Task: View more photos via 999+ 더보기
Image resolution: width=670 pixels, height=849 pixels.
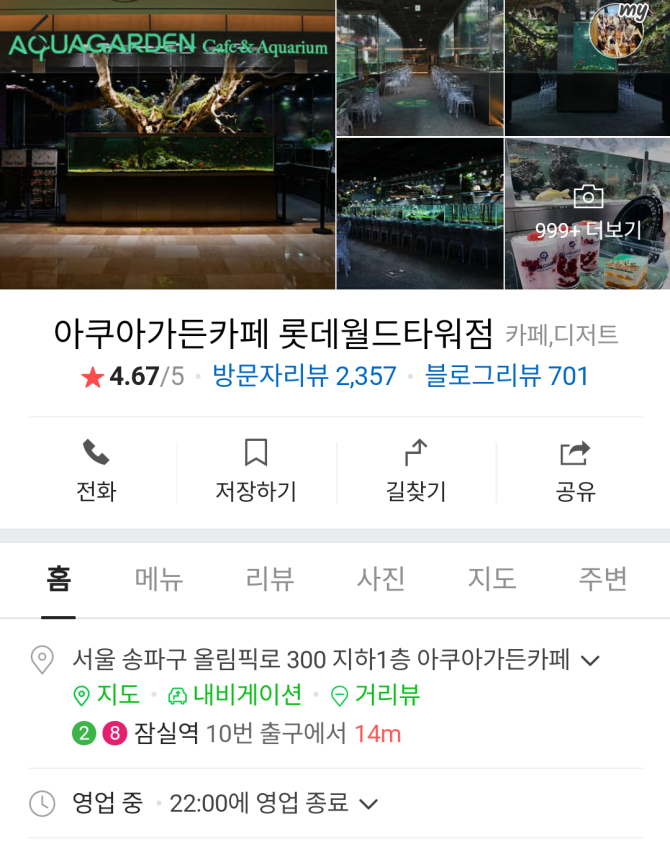Action: (587, 215)
